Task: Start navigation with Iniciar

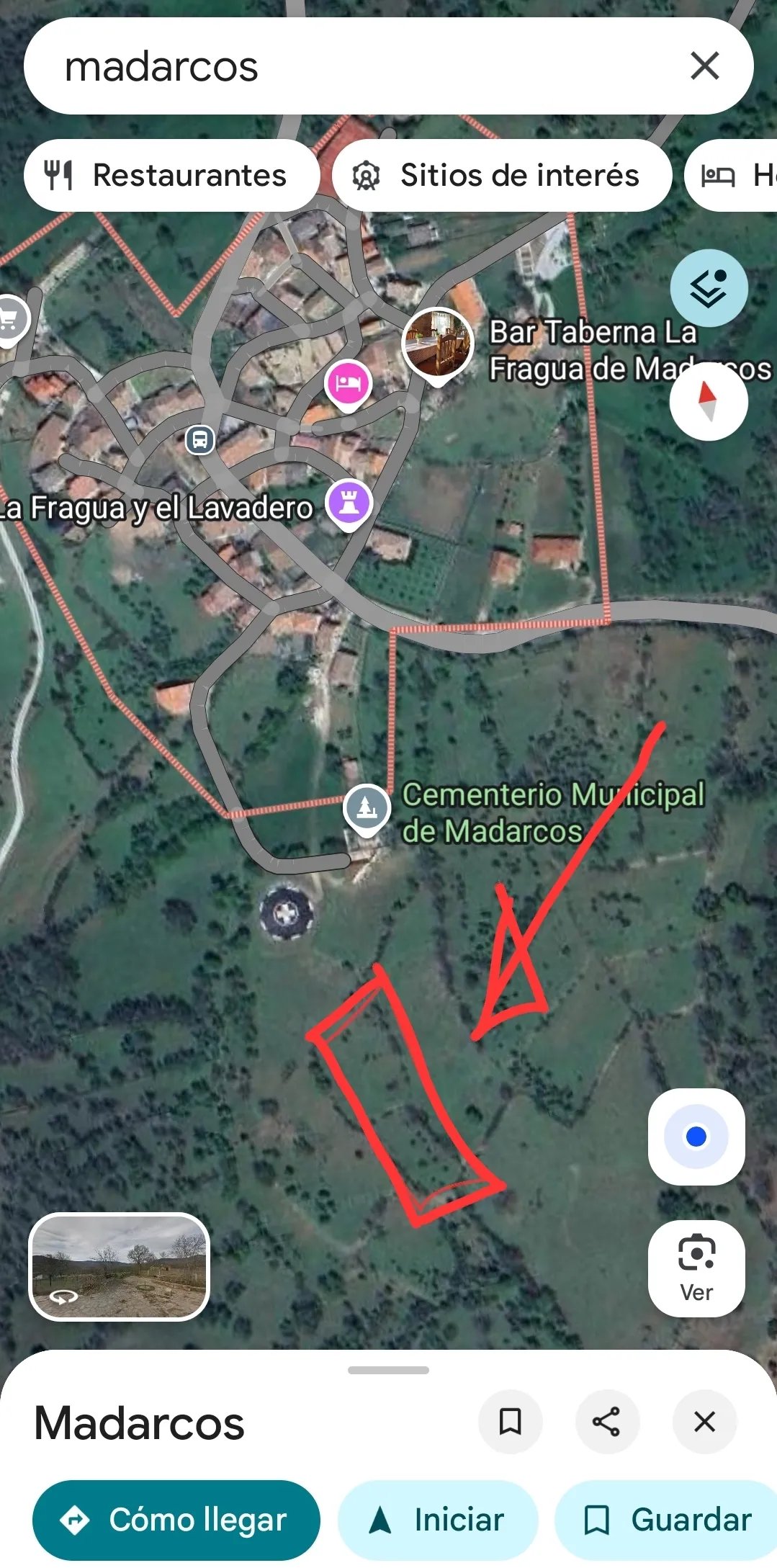Action: coord(438,1520)
